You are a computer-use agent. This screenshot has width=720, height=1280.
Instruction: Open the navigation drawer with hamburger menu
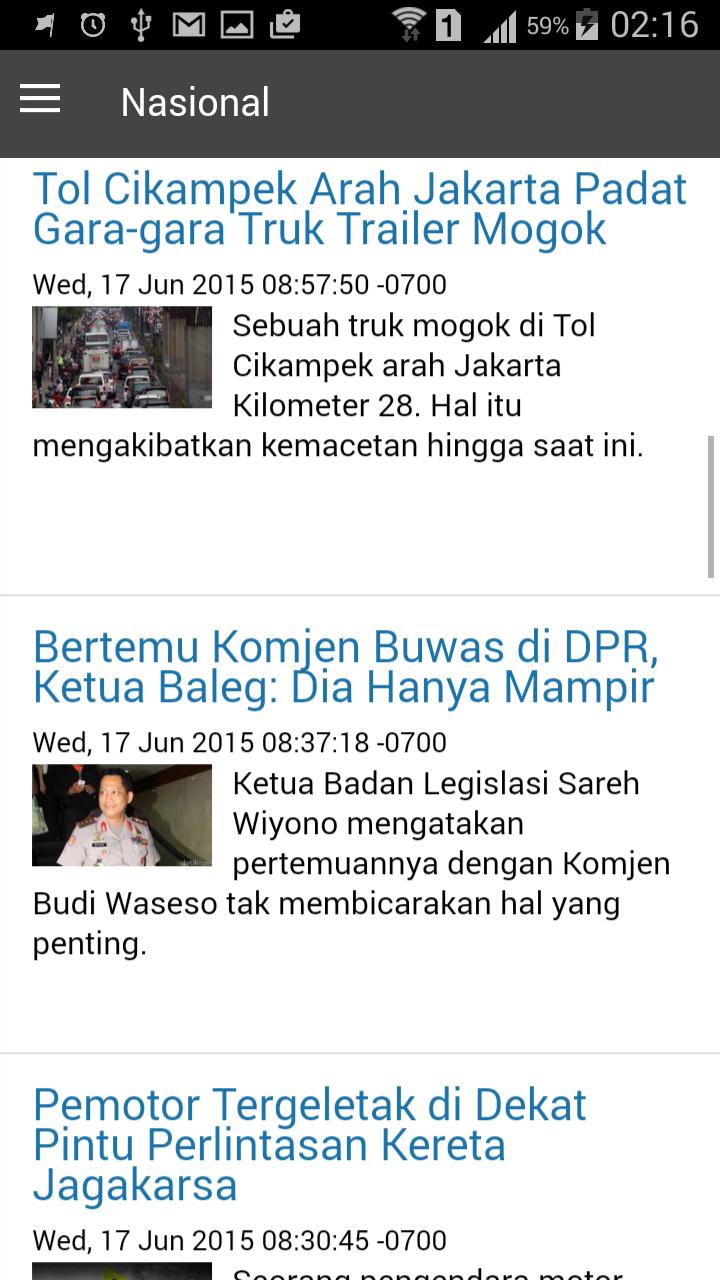(x=40, y=100)
